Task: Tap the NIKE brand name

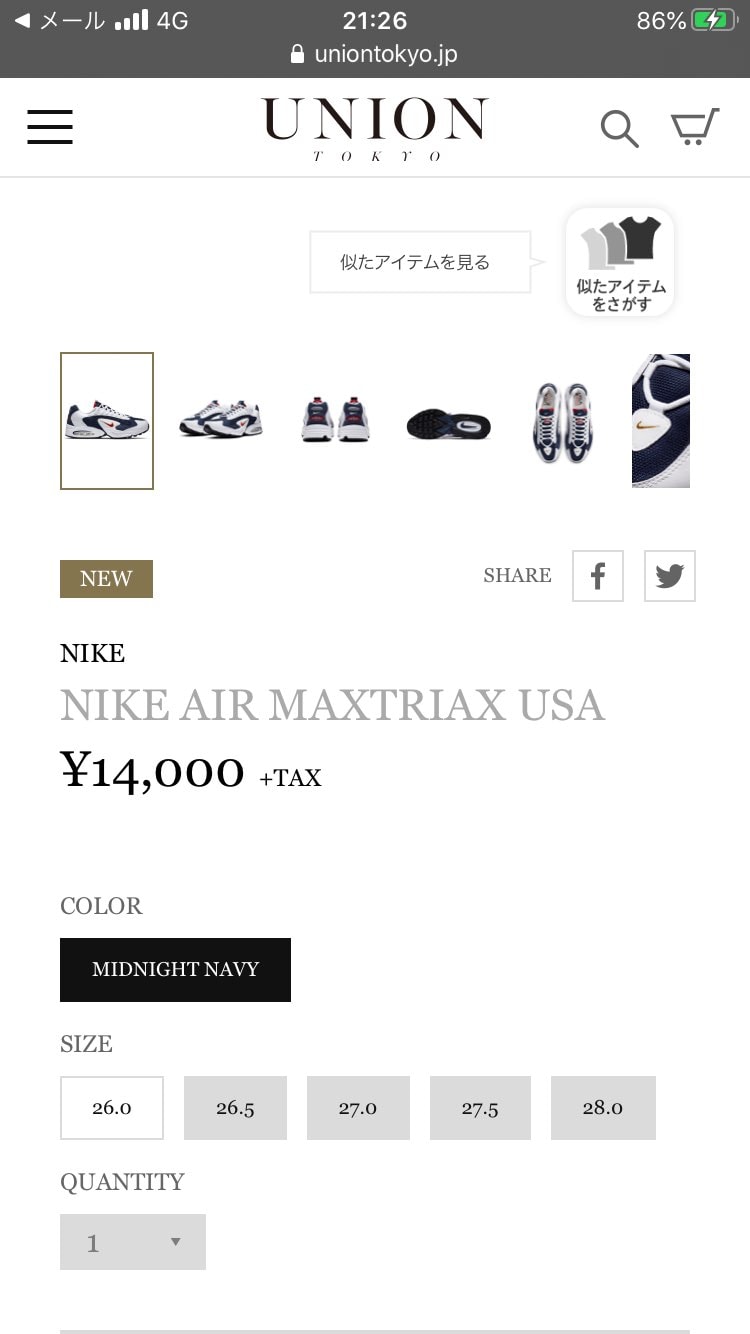Action: (x=92, y=653)
